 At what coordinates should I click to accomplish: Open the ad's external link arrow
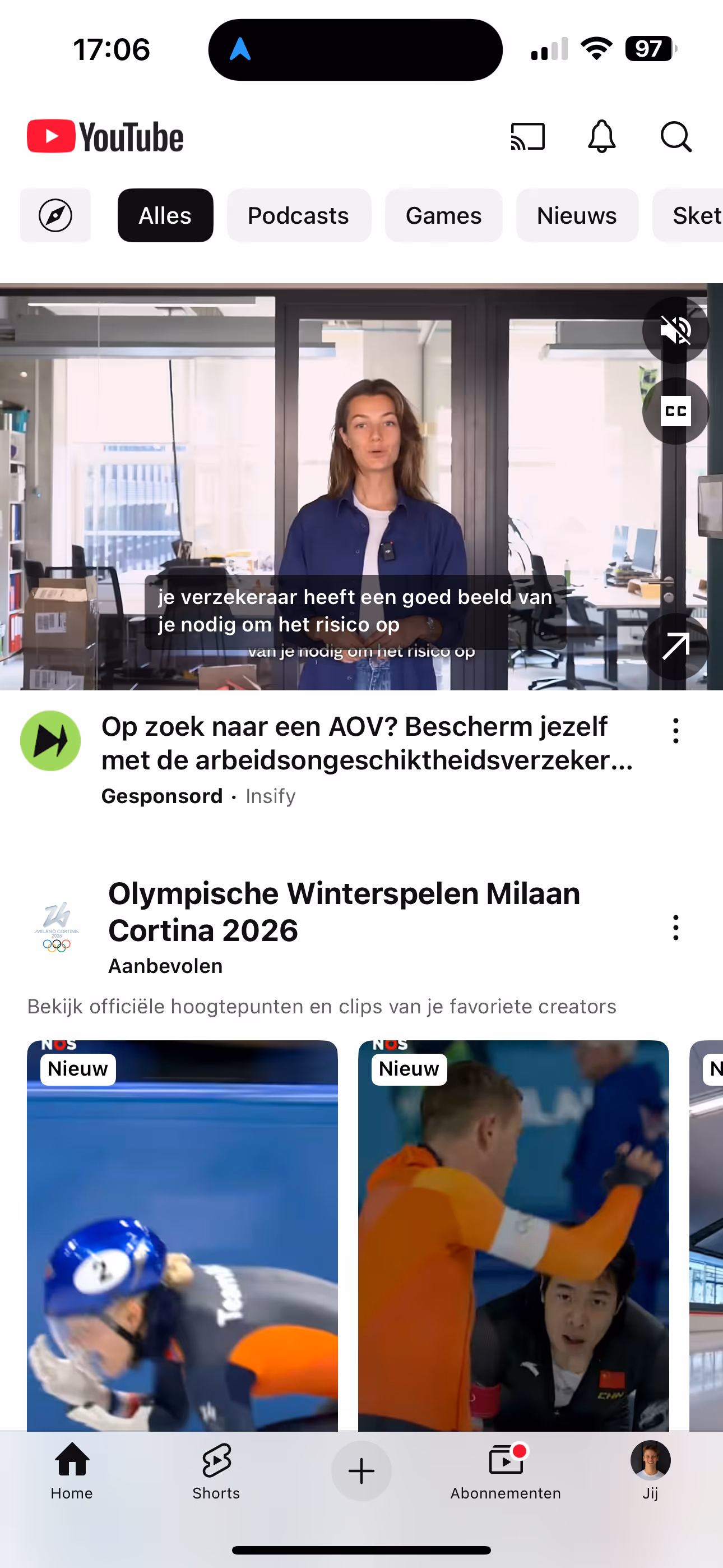[675, 646]
